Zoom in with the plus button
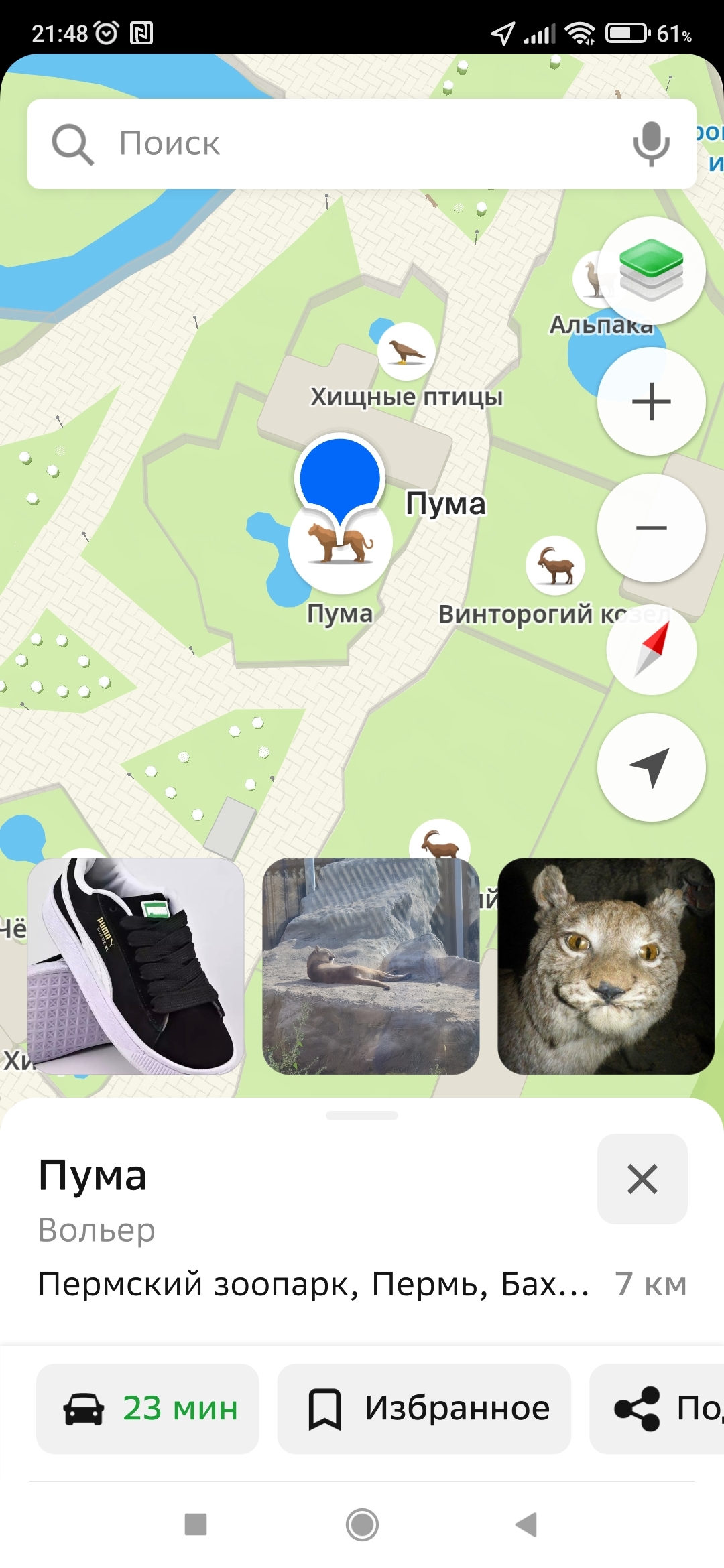Image resolution: width=724 pixels, height=1568 pixels. (651, 401)
